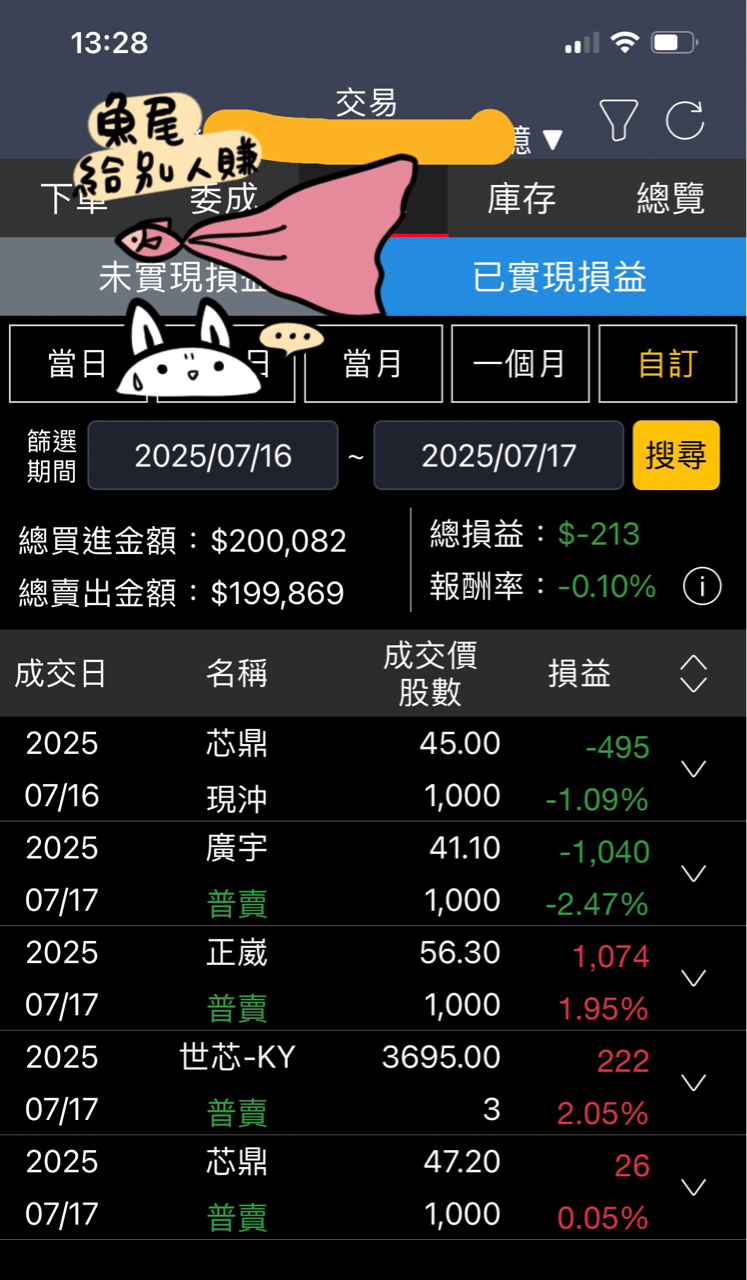Tap the yellow 搜尋 button
747x1280 pixels.
pyautogui.click(x=676, y=456)
